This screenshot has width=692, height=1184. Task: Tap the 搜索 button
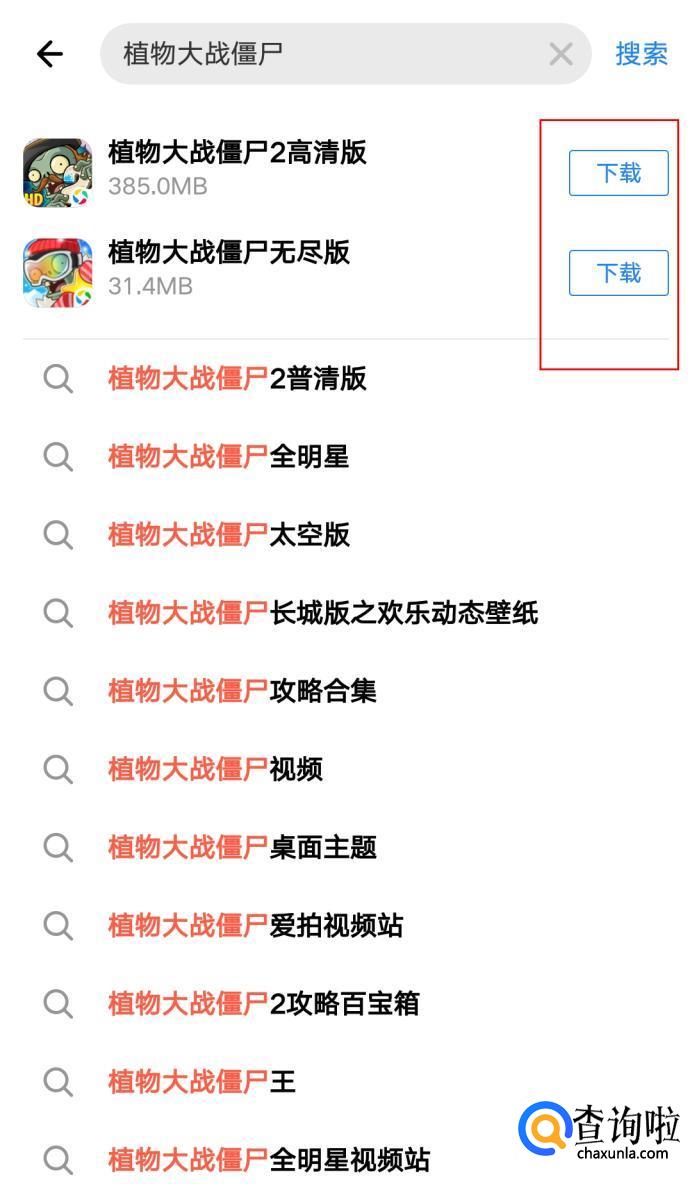(641, 54)
